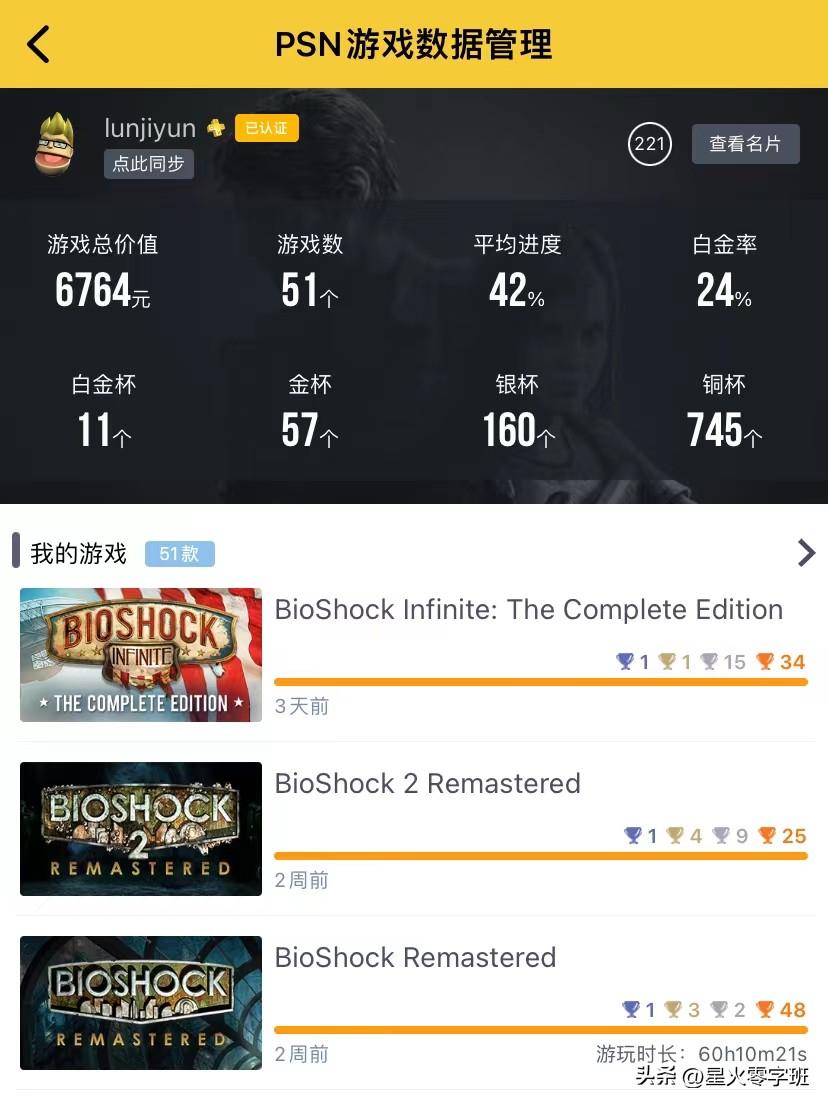Expand my games list with the arrow
The height and width of the screenshot is (1105, 828).
tap(806, 553)
